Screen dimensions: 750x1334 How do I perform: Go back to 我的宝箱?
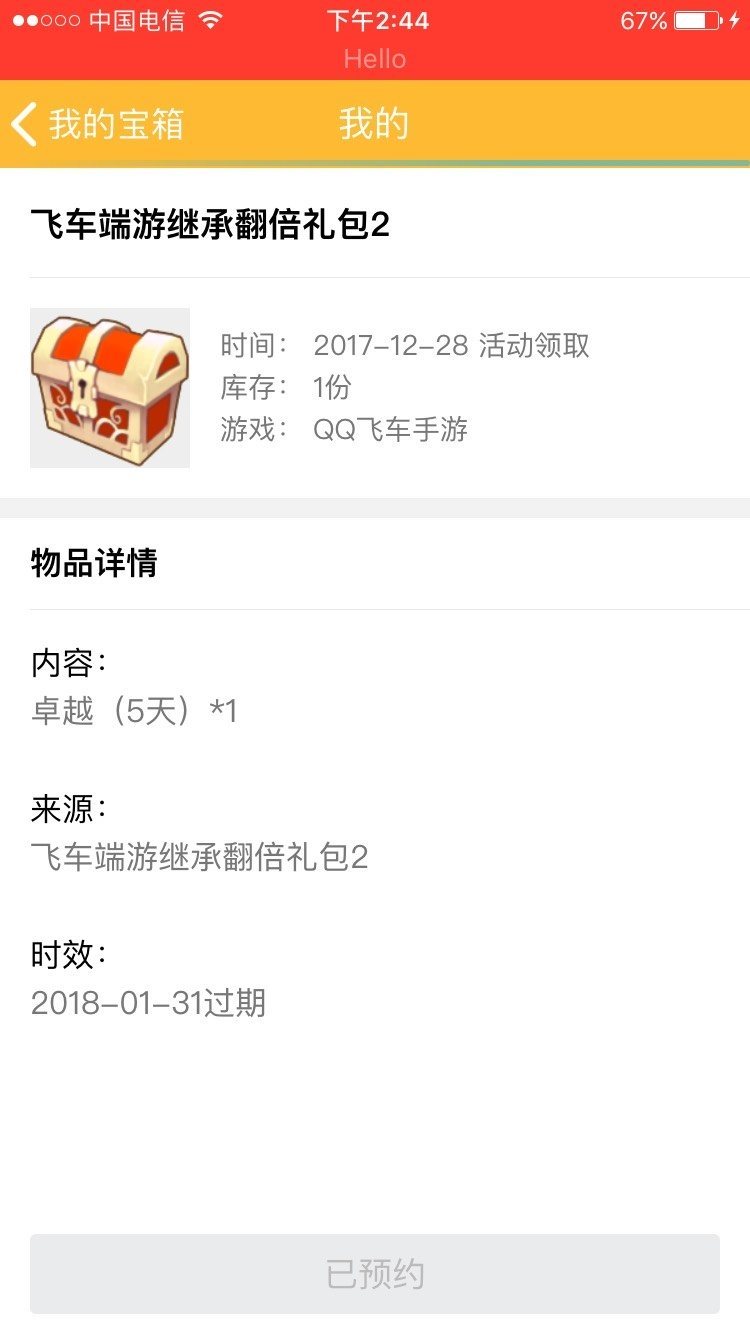click(x=98, y=124)
